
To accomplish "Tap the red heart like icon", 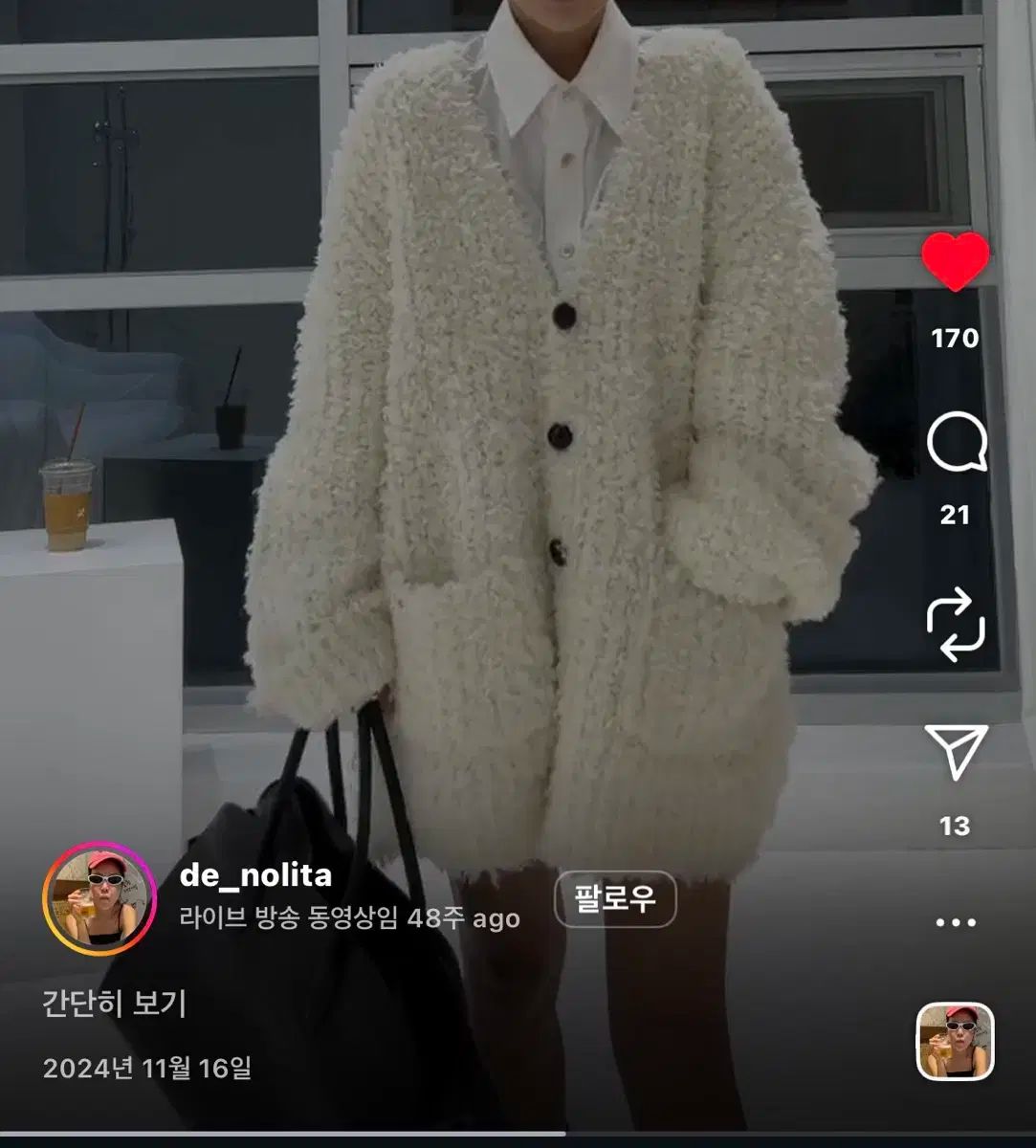I will [955, 261].
